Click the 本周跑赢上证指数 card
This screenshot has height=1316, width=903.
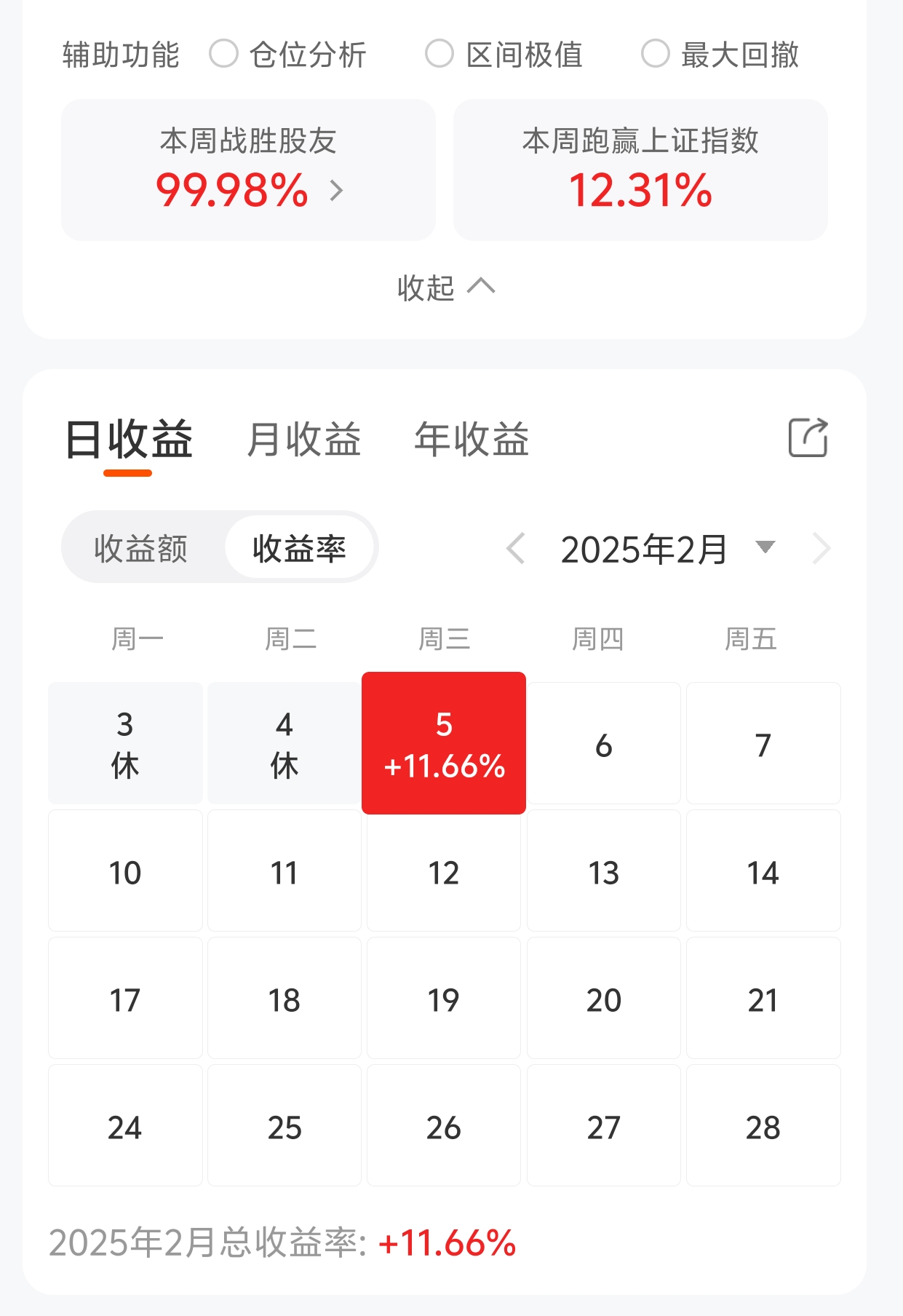(x=640, y=170)
